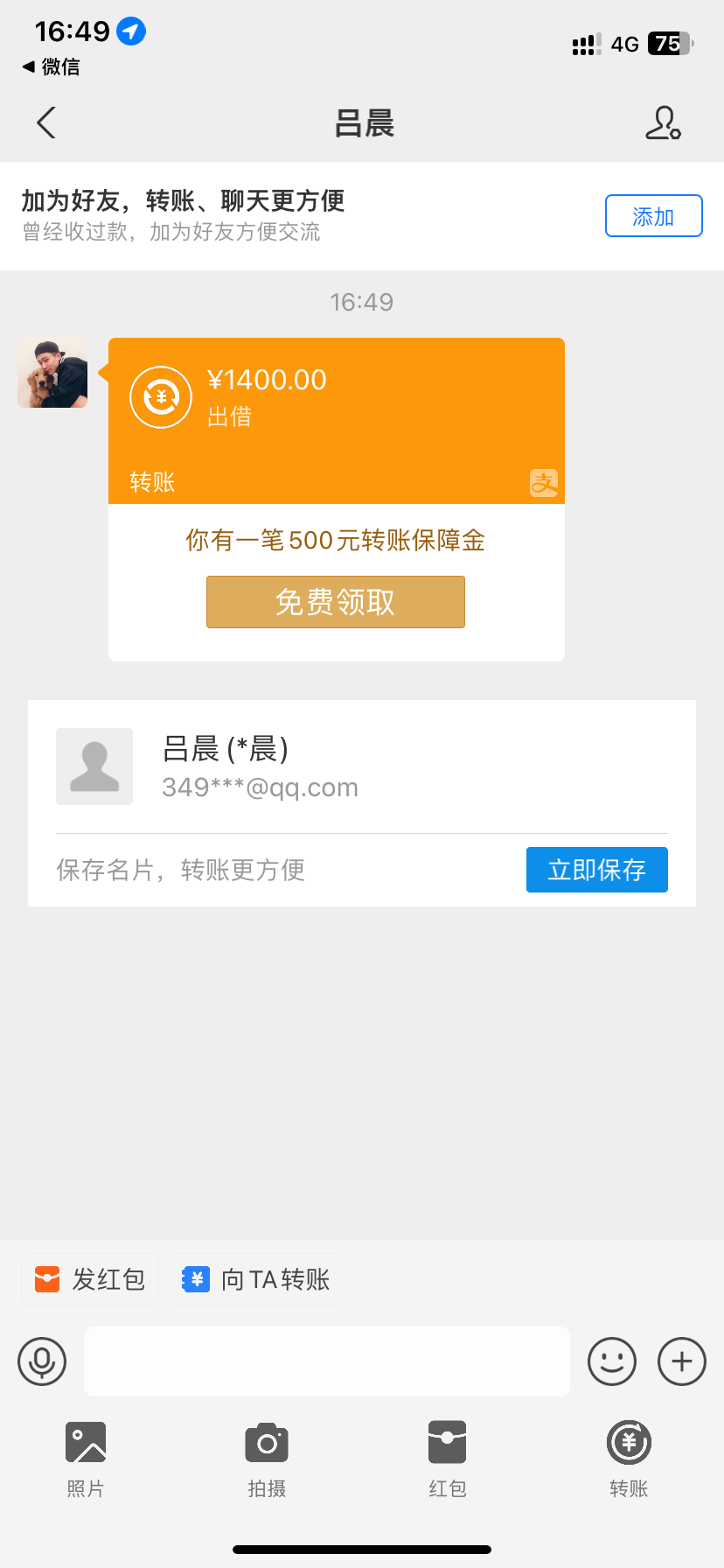This screenshot has height=1568, width=724.
Task: Tap the back chevron to leave chat
Action: tap(45, 123)
